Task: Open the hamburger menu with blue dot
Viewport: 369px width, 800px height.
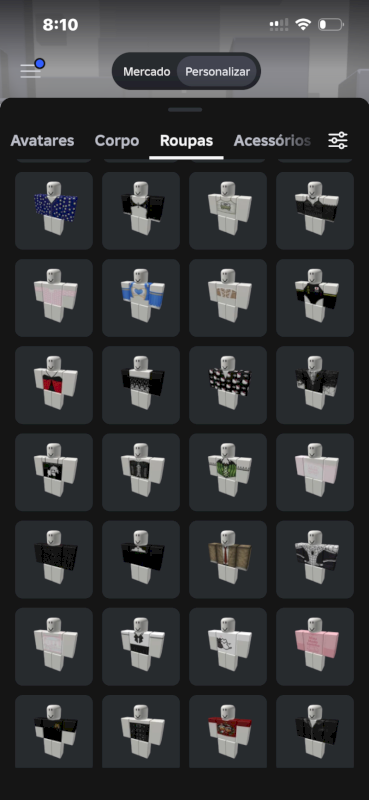Action: click(32, 69)
